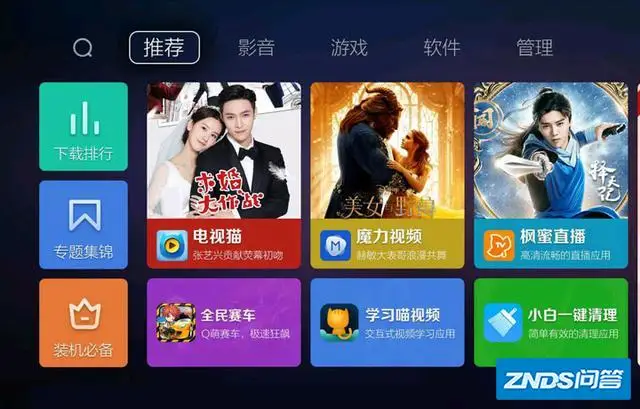
Task: Open the 电视猫 app card
Action: point(223,175)
